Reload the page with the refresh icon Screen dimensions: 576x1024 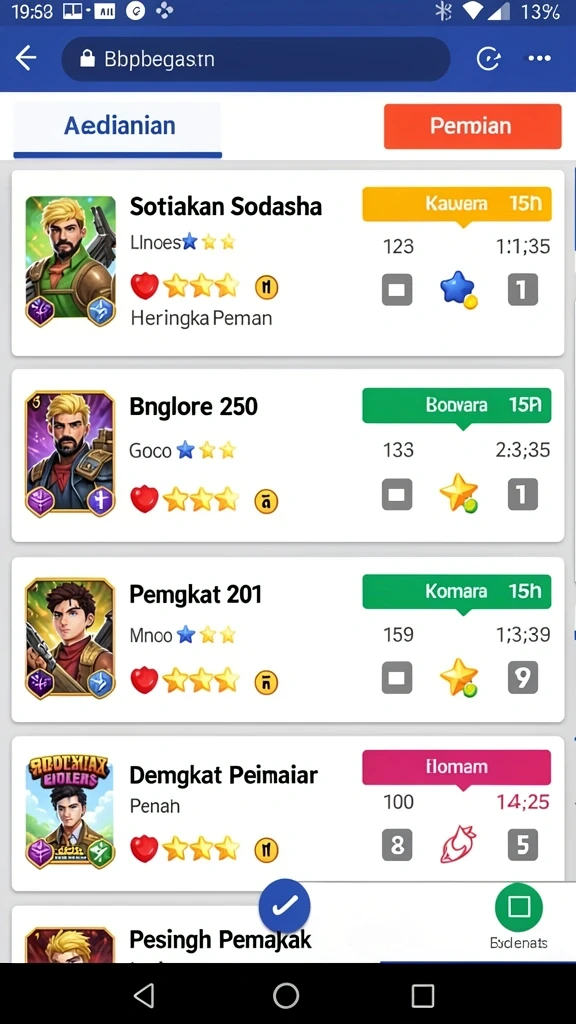pos(488,59)
